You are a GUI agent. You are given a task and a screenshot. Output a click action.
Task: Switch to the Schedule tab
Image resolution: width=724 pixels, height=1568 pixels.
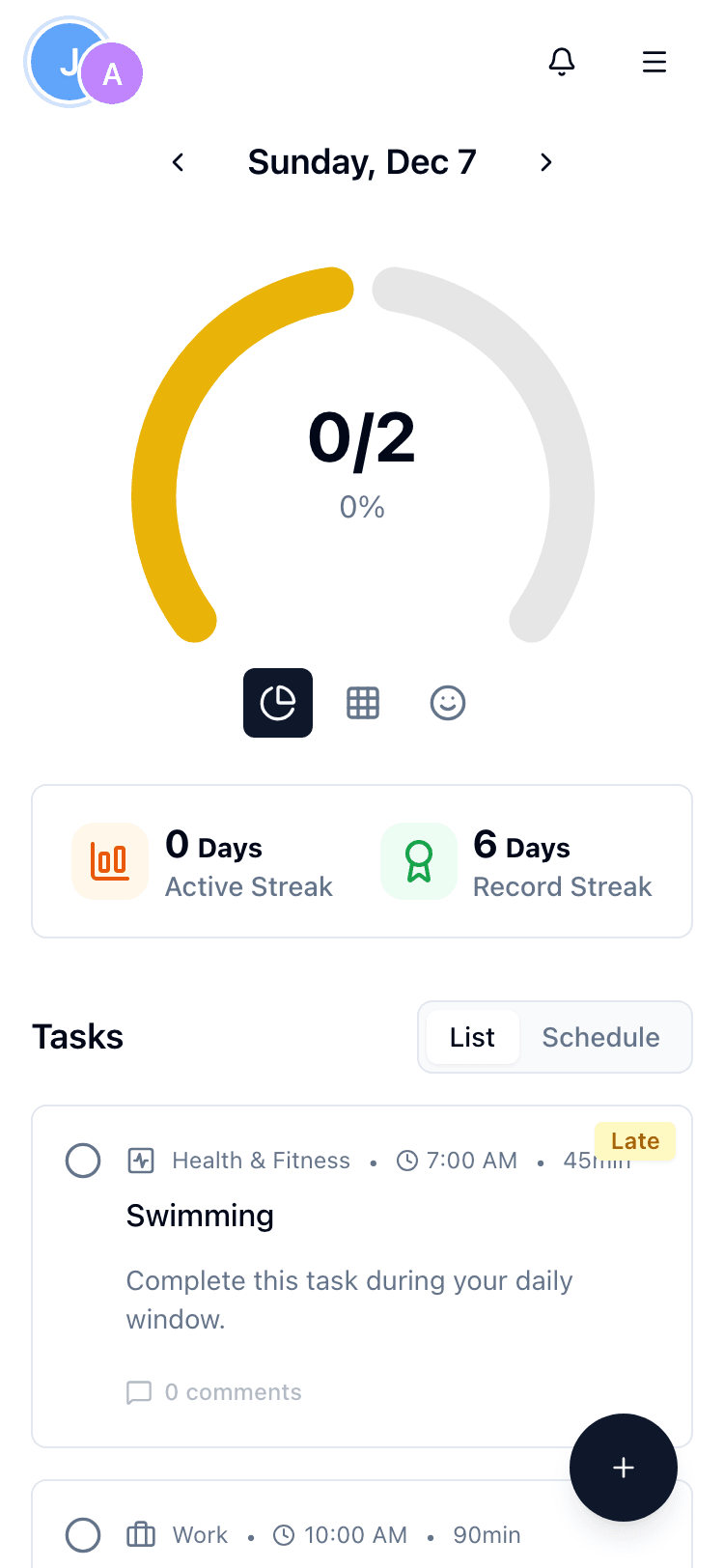click(600, 1036)
